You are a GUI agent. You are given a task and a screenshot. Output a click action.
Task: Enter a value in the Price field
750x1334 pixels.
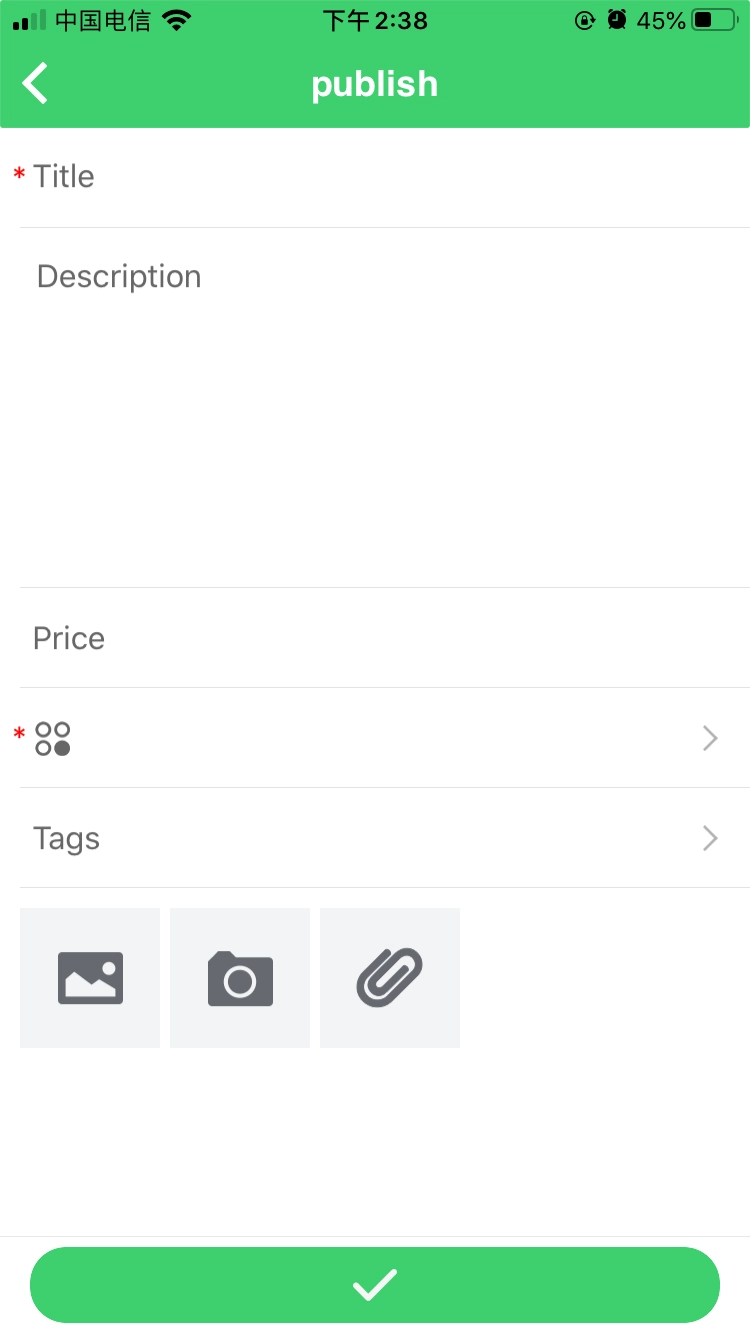(x=380, y=638)
